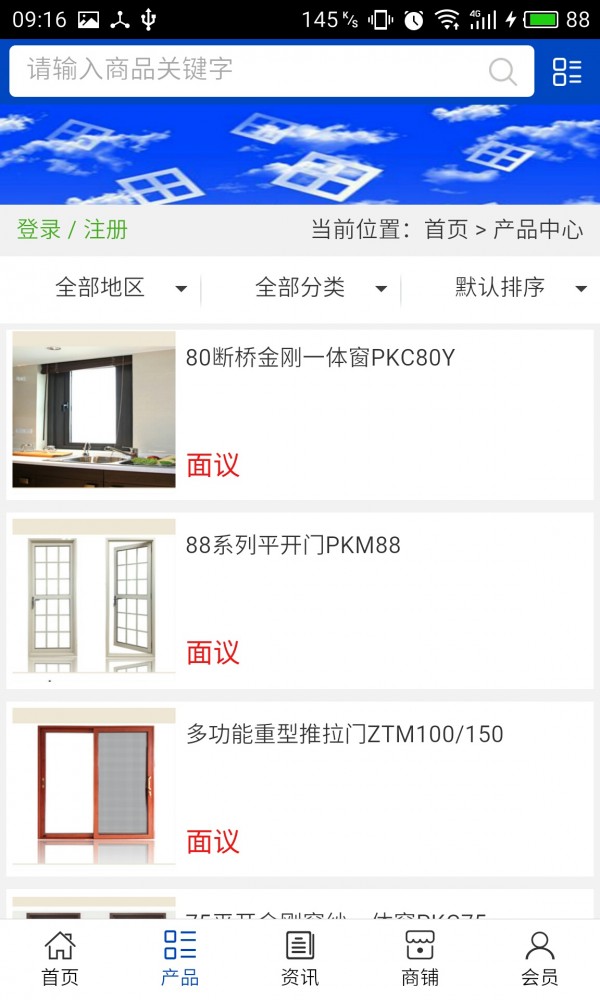This screenshot has height=1000, width=600.
Task: Open product 多功能重型推拉门ZTM100/150
Action: 344,735
